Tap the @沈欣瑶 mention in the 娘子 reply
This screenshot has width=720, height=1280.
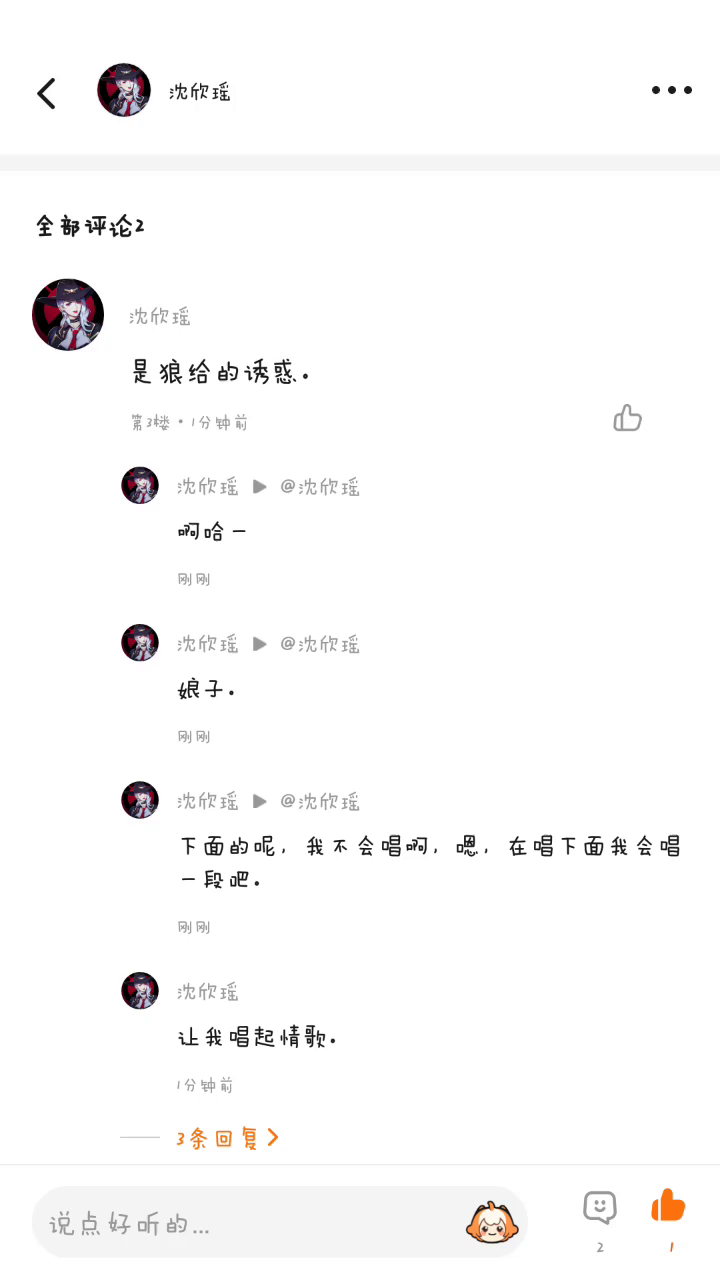(320, 644)
